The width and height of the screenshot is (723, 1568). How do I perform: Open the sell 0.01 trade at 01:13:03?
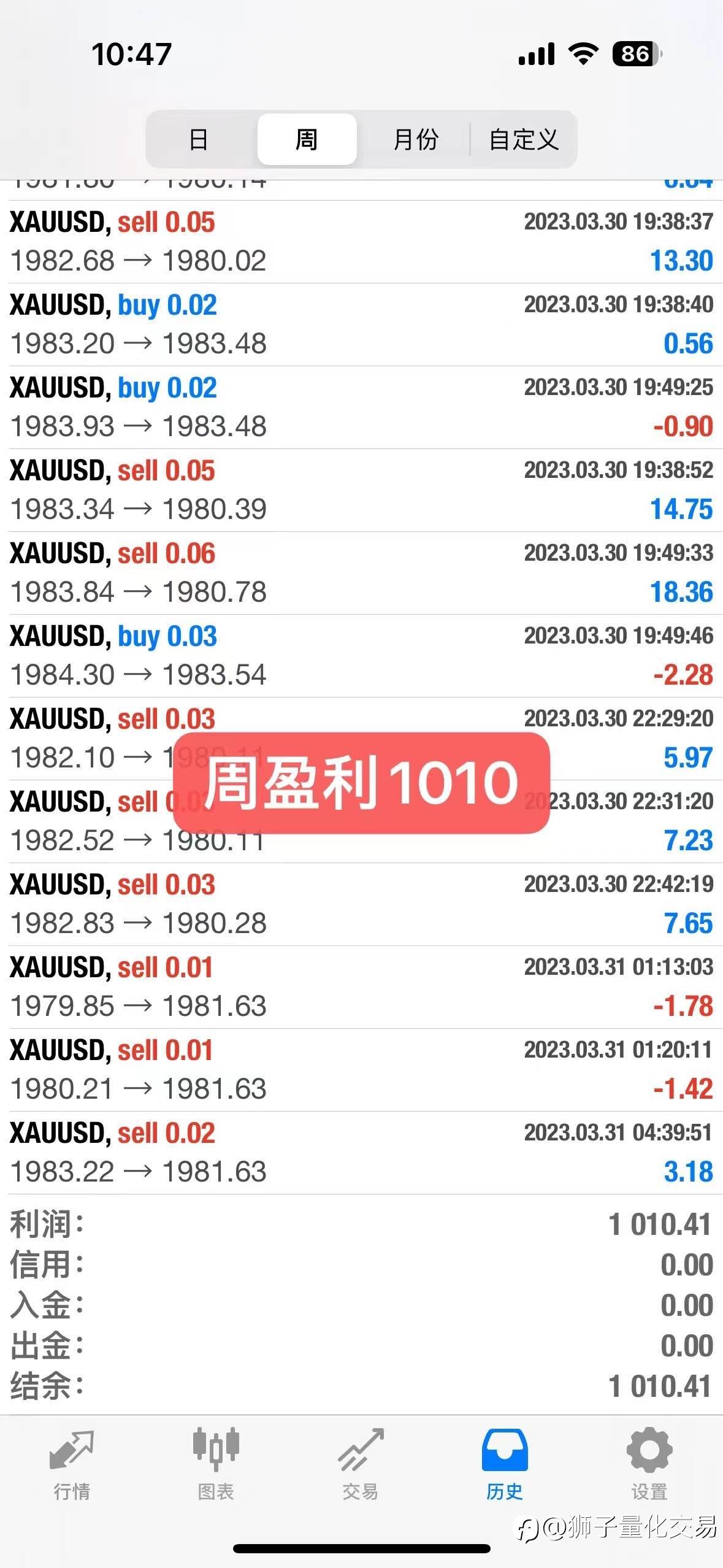click(361, 987)
